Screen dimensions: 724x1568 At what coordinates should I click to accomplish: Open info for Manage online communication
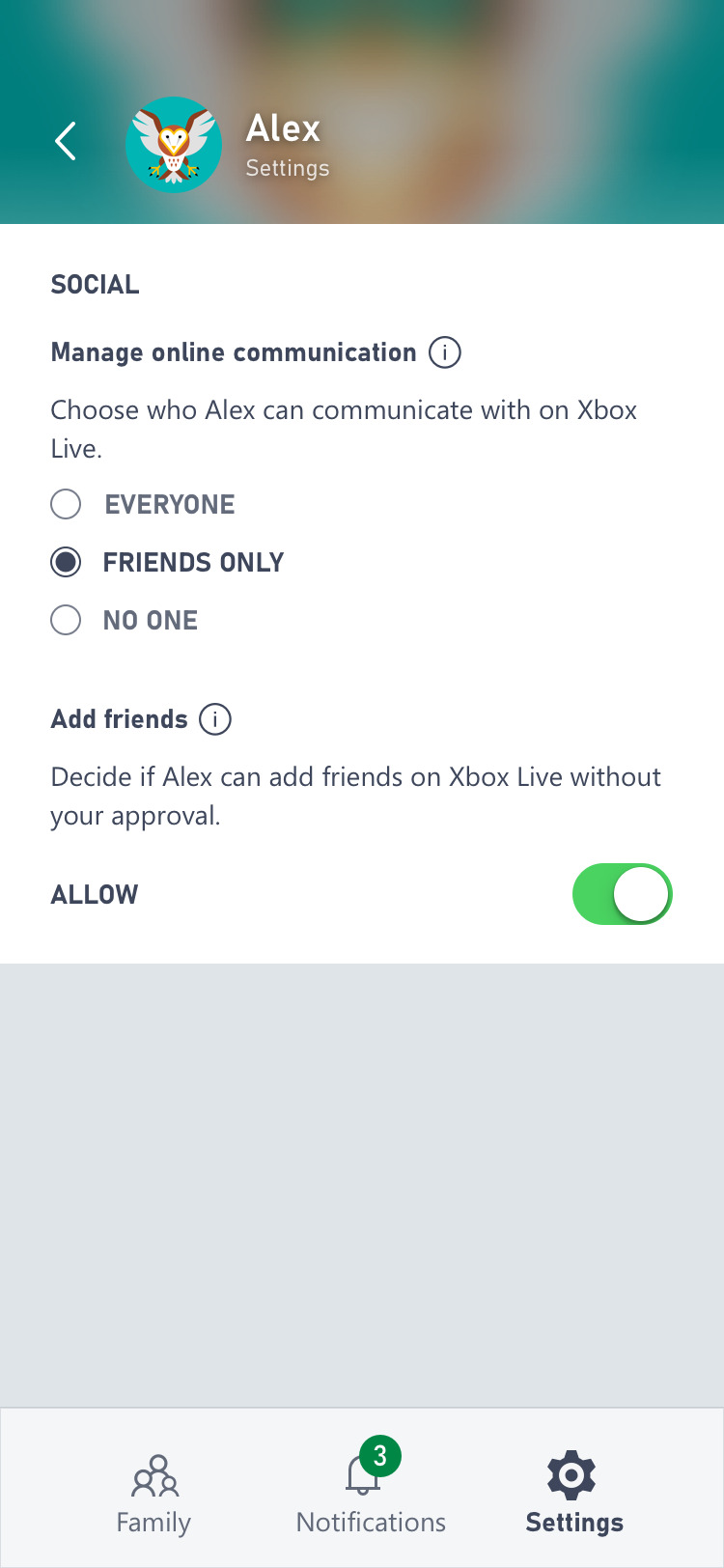tap(444, 352)
